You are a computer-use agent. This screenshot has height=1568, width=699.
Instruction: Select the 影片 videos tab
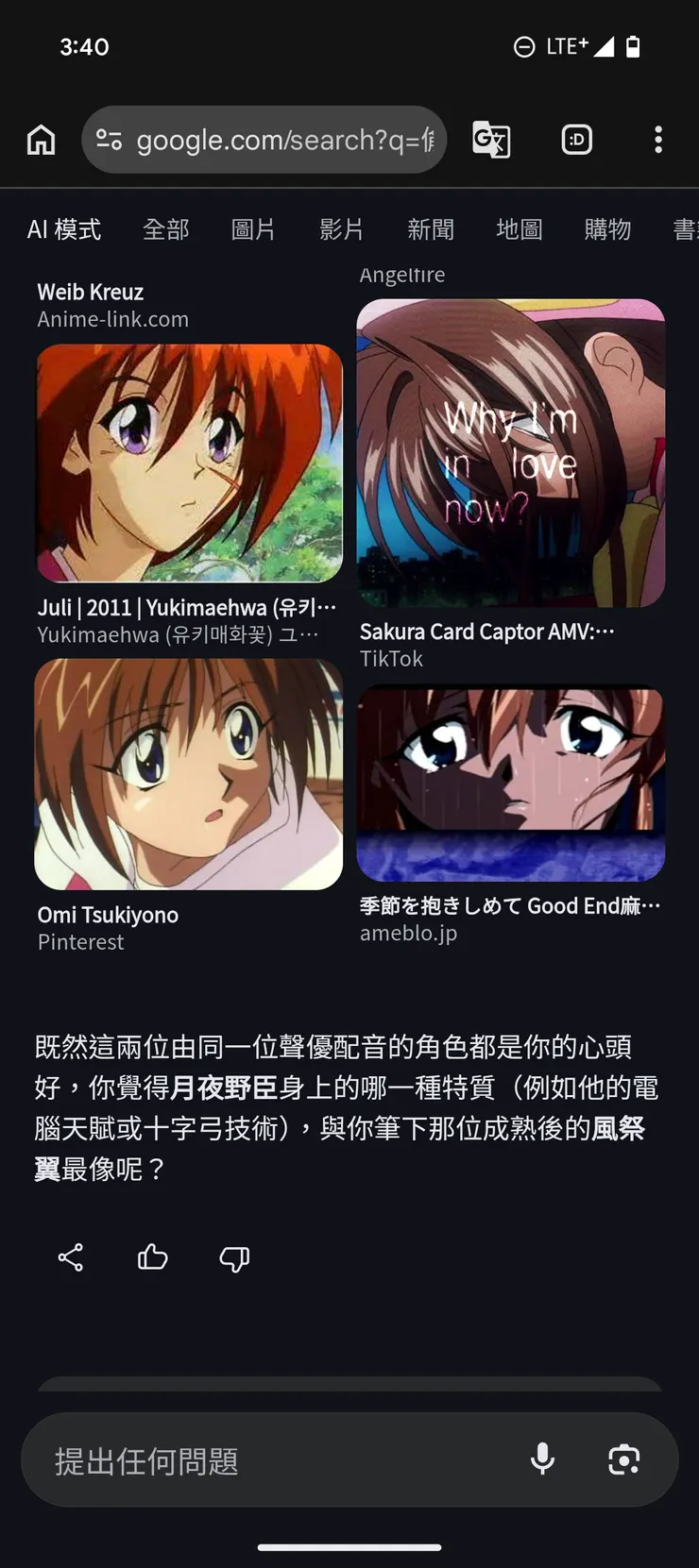342,229
